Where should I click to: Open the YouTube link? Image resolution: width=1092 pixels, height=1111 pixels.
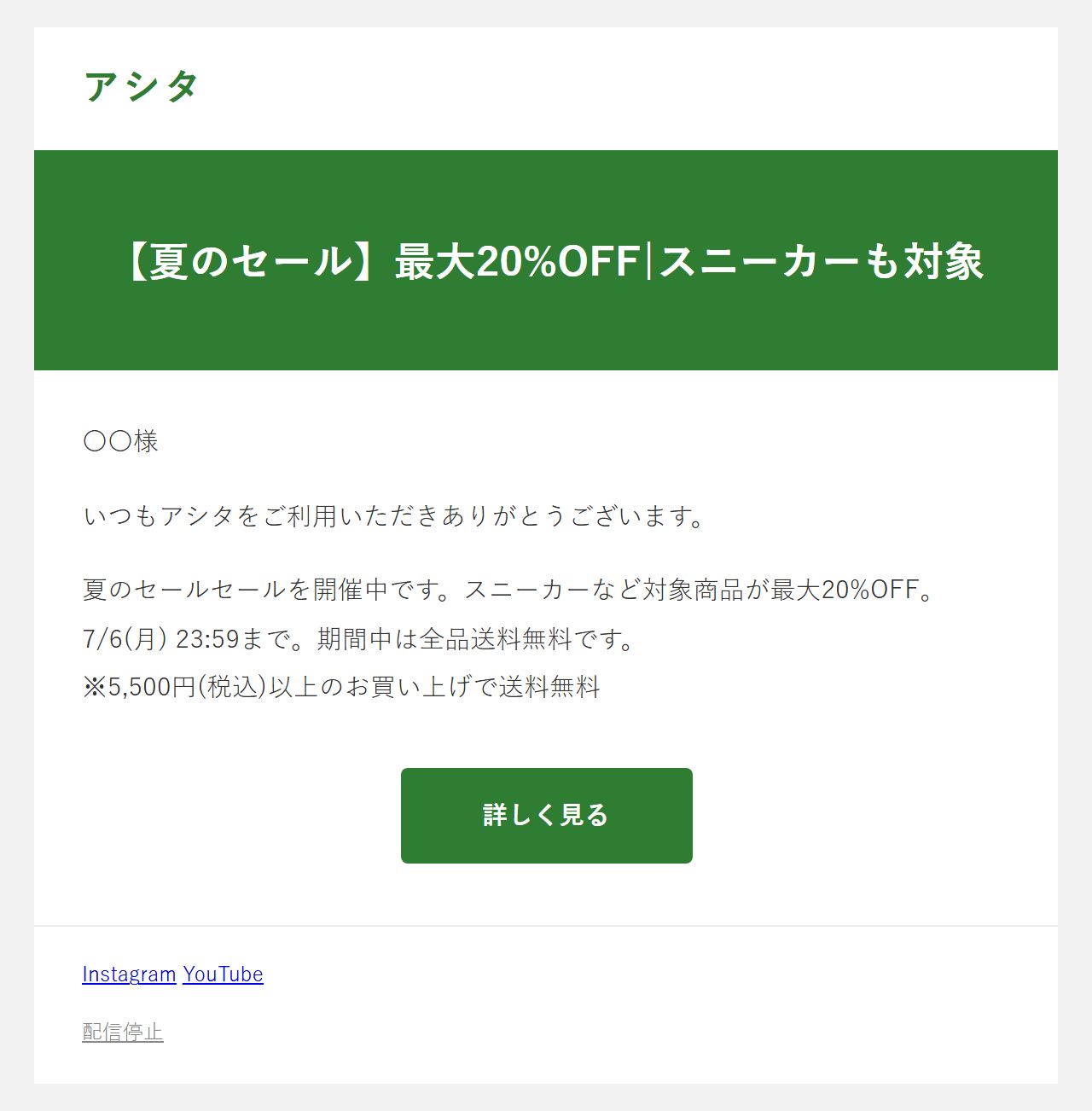(x=223, y=974)
